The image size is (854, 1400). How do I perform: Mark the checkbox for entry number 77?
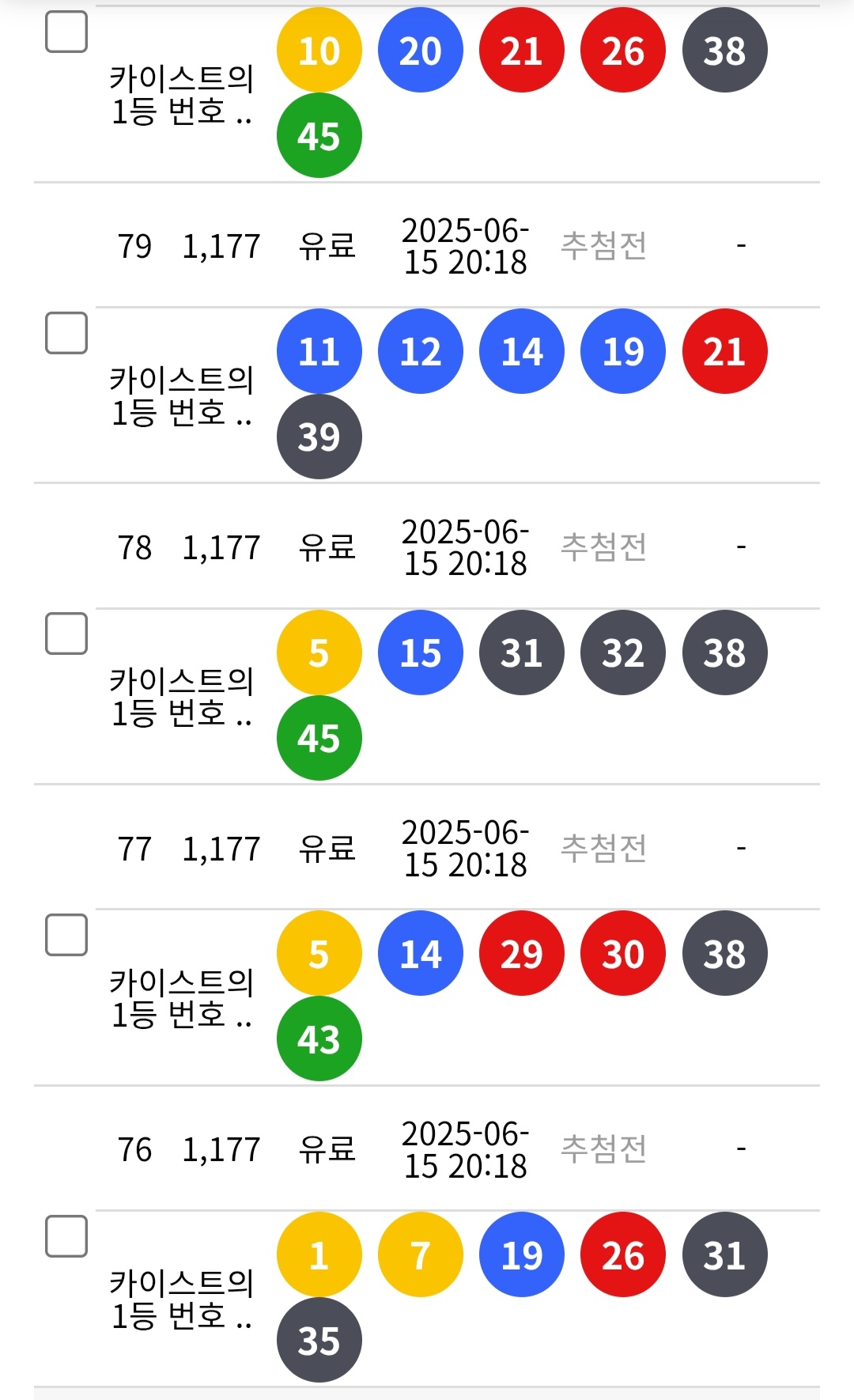click(66, 935)
